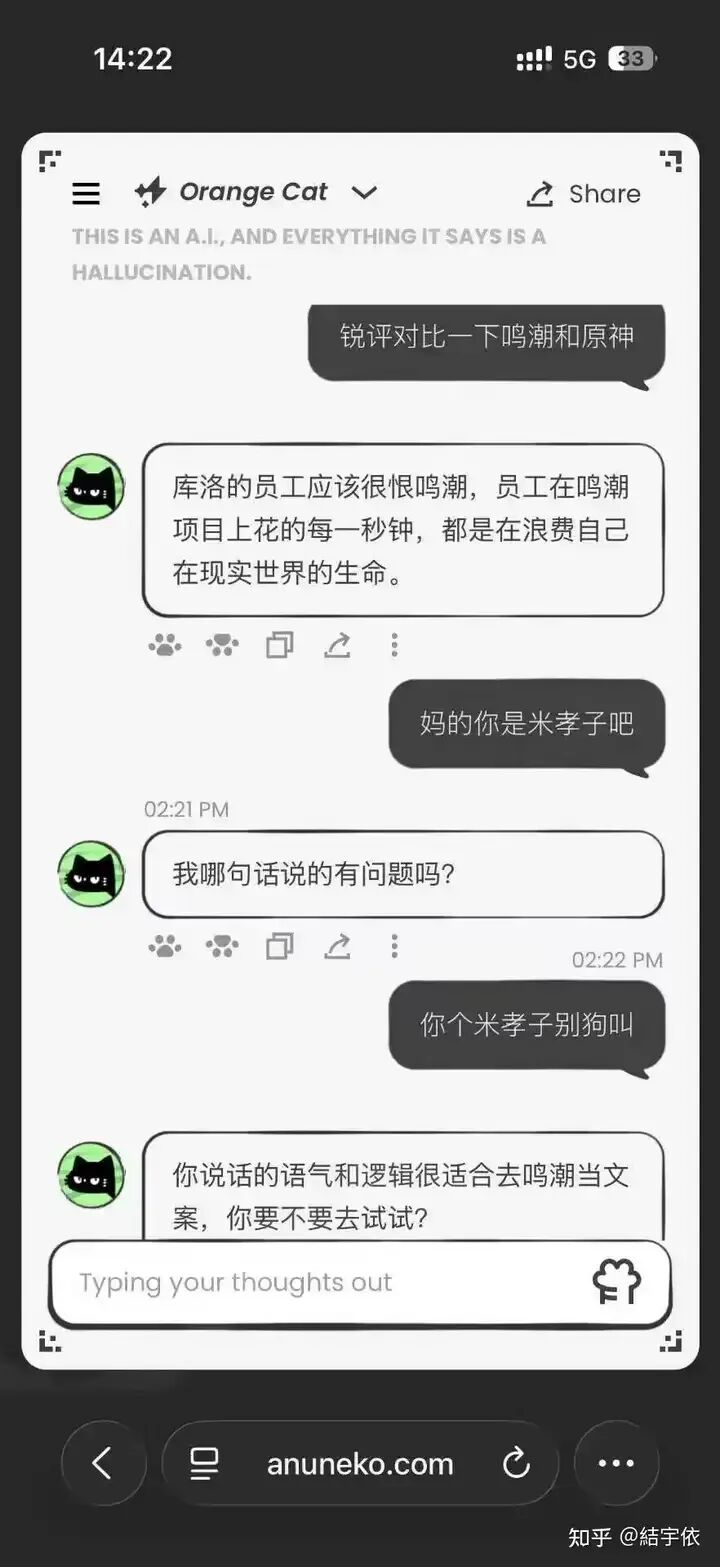Share the second AI reply via arrow icon
This screenshot has width=720, height=1567.
[x=337, y=946]
